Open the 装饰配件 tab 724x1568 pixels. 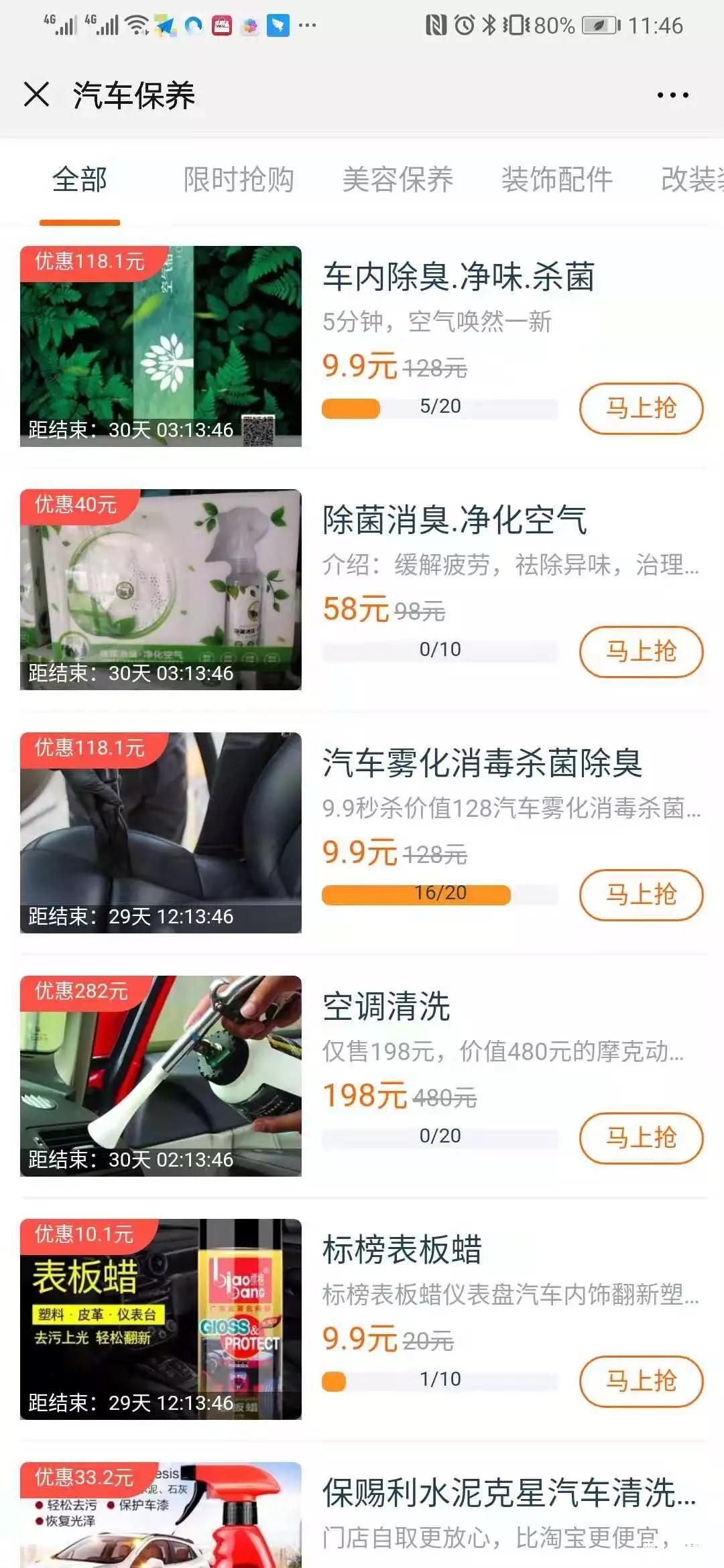pos(556,180)
